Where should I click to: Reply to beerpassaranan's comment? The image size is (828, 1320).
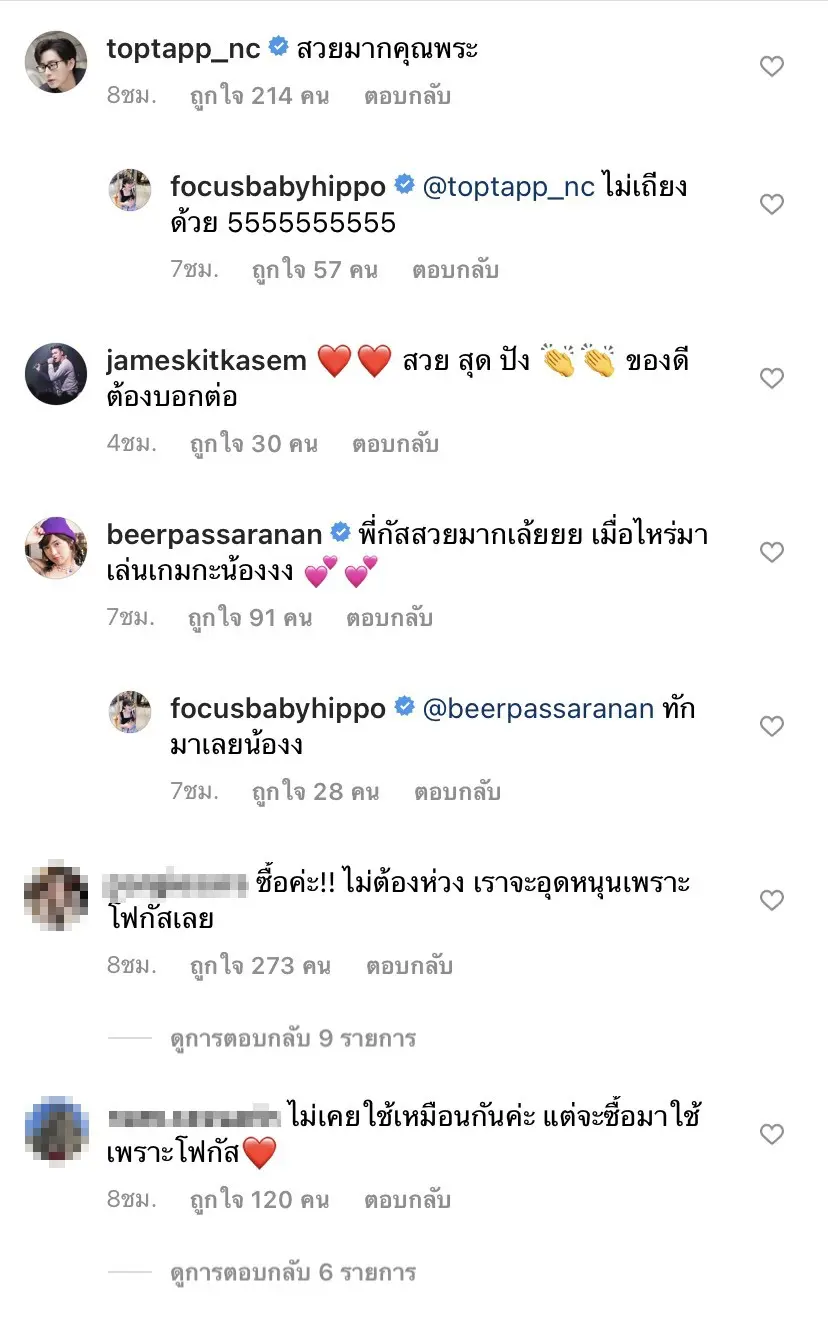pos(389,618)
